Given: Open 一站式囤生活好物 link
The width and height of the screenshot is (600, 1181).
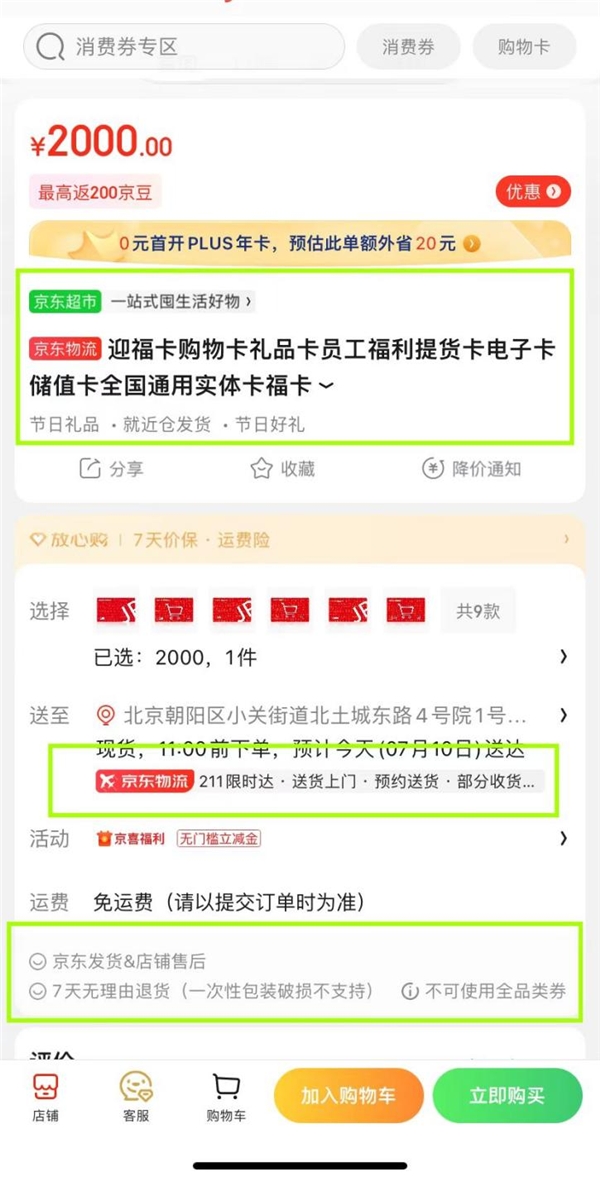Looking at the screenshot, I should pos(181,301).
